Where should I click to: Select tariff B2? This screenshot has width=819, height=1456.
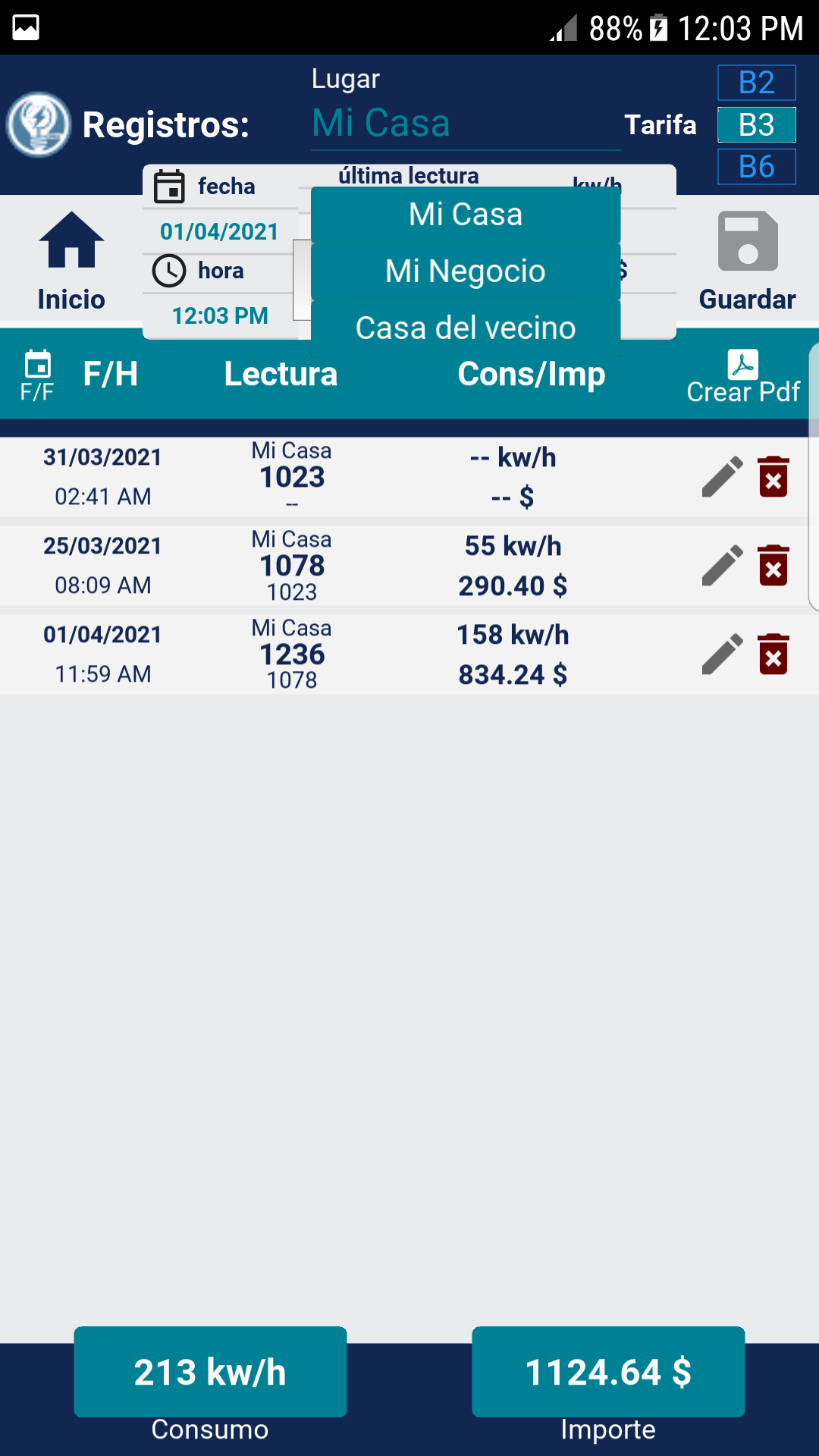pos(756,83)
